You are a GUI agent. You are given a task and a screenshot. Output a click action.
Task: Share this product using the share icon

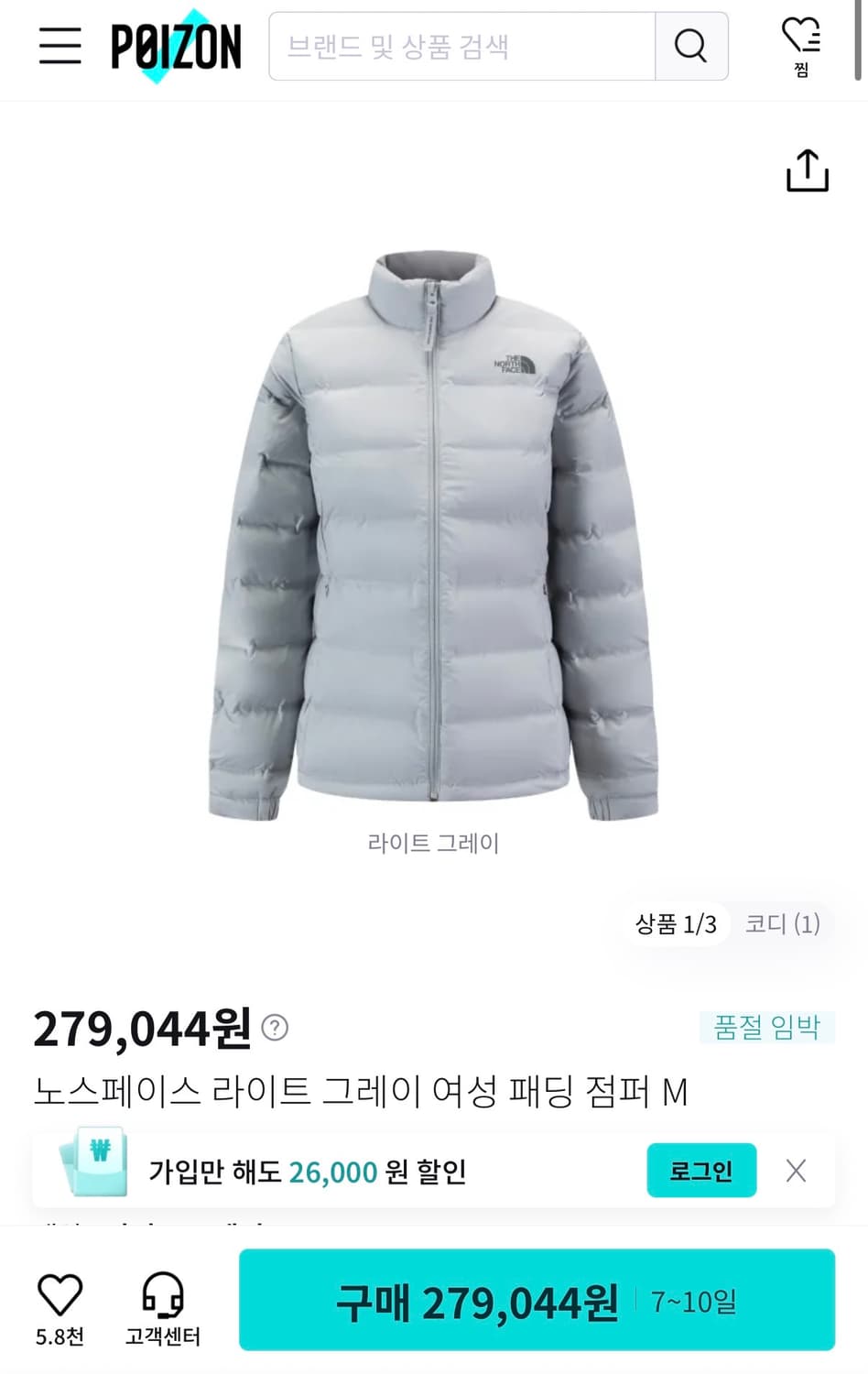click(809, 169)
